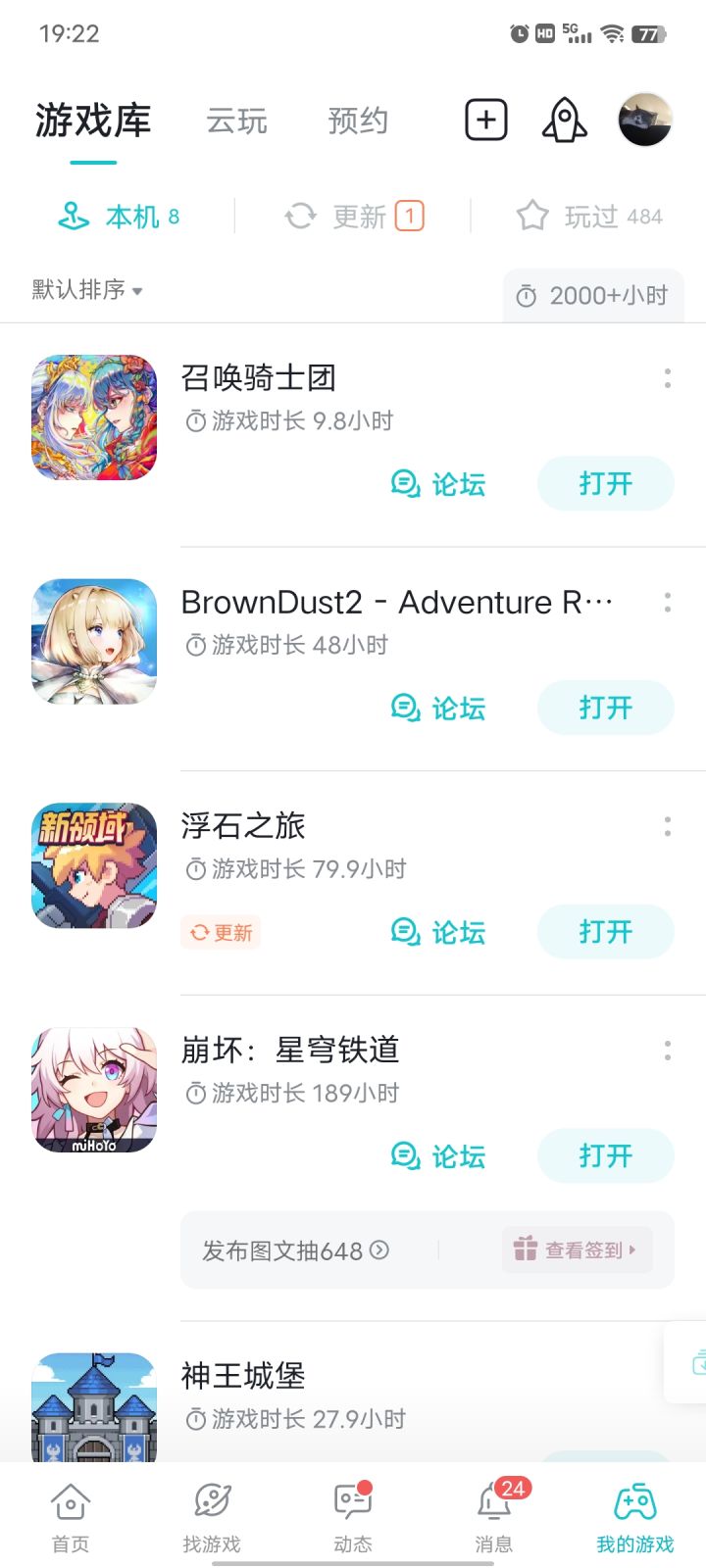Screen dimensions: 706x1568
Task: Switch to the 预约 tab
Action: [x=358, y=122]
